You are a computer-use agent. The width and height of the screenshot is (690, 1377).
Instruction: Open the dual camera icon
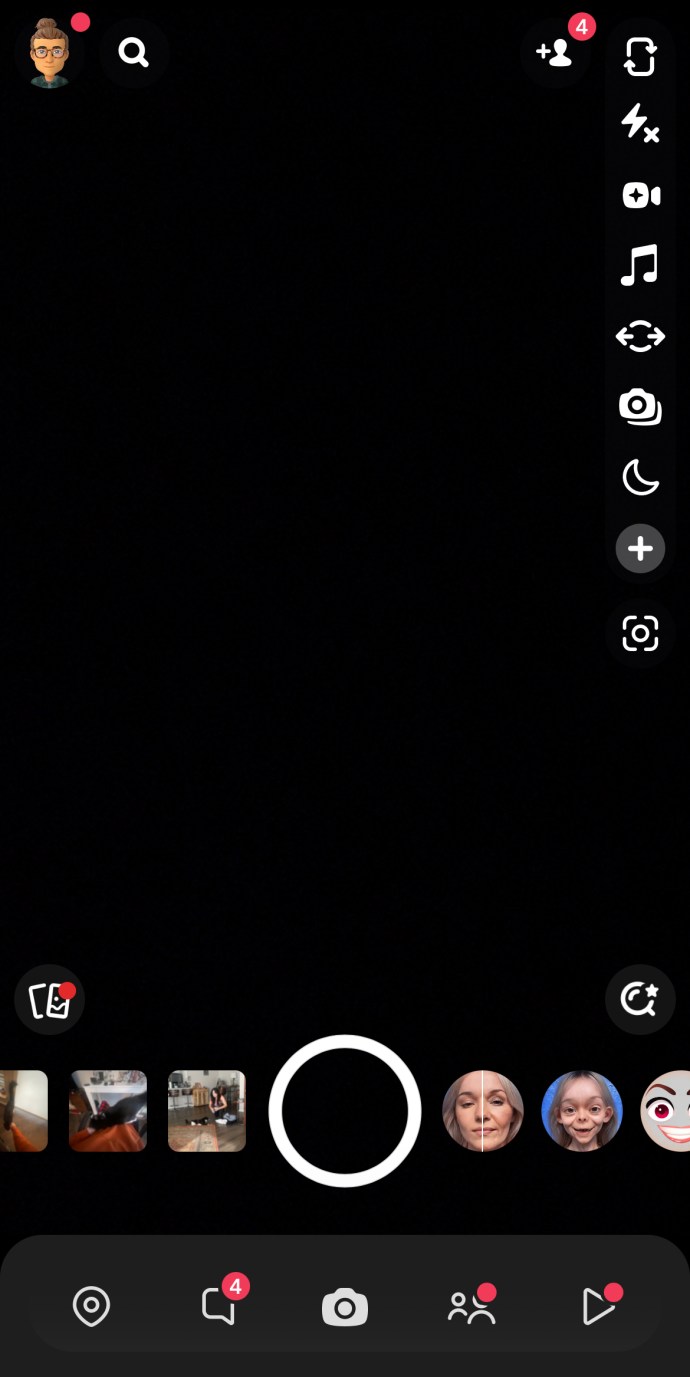[x=640, y=407]
